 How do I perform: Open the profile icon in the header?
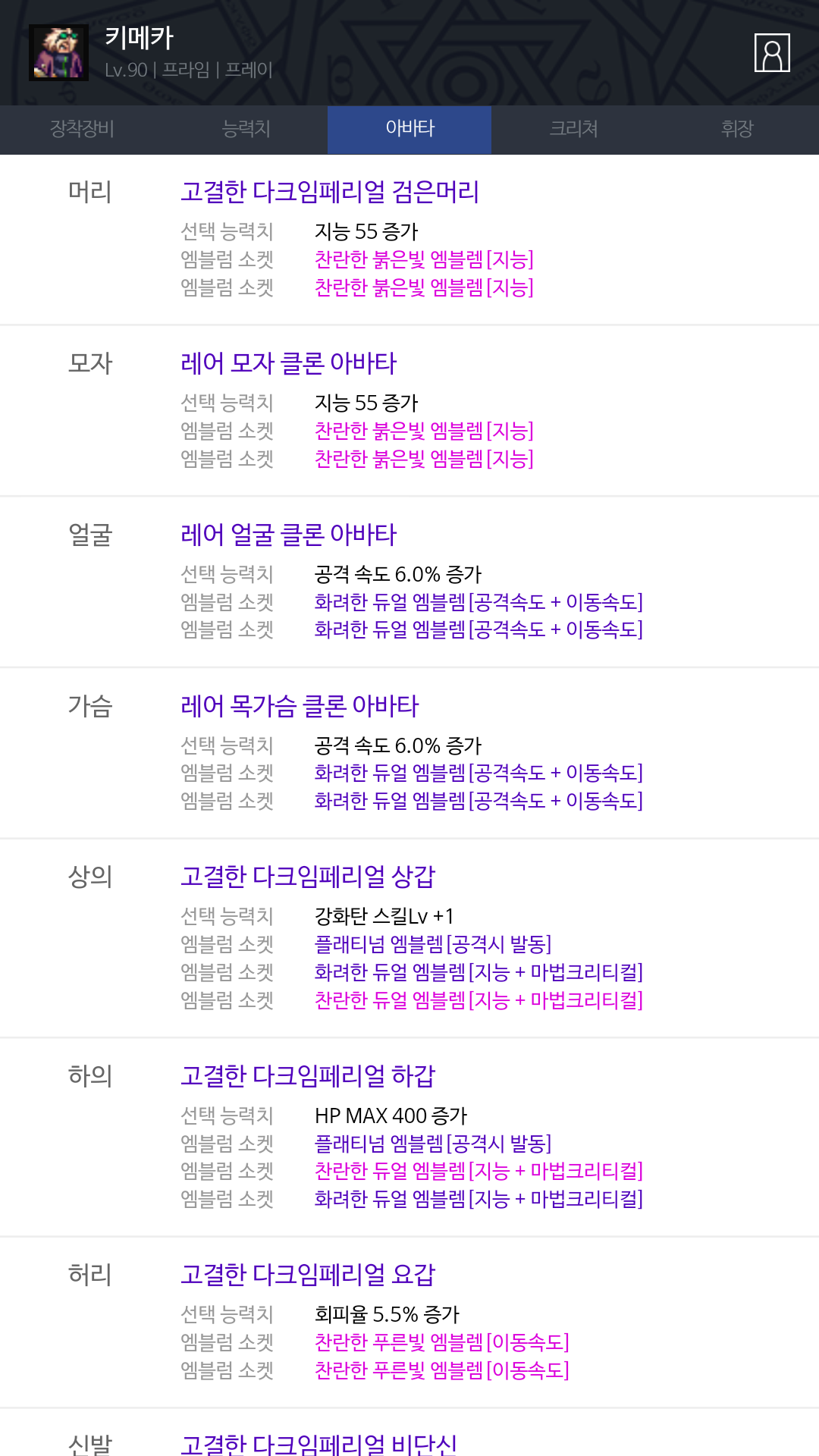(772, 53)
